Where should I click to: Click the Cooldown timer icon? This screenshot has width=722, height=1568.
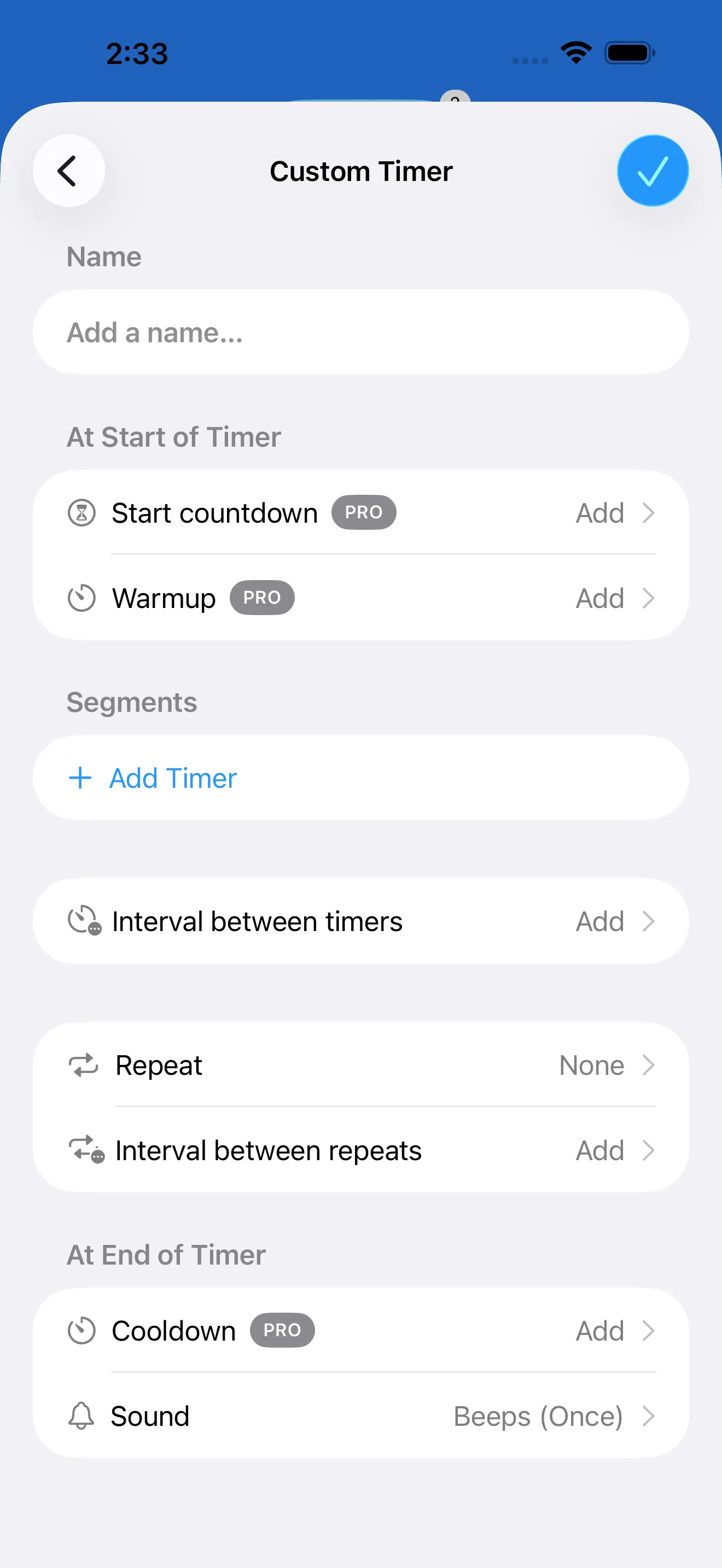coord(81,1330)
